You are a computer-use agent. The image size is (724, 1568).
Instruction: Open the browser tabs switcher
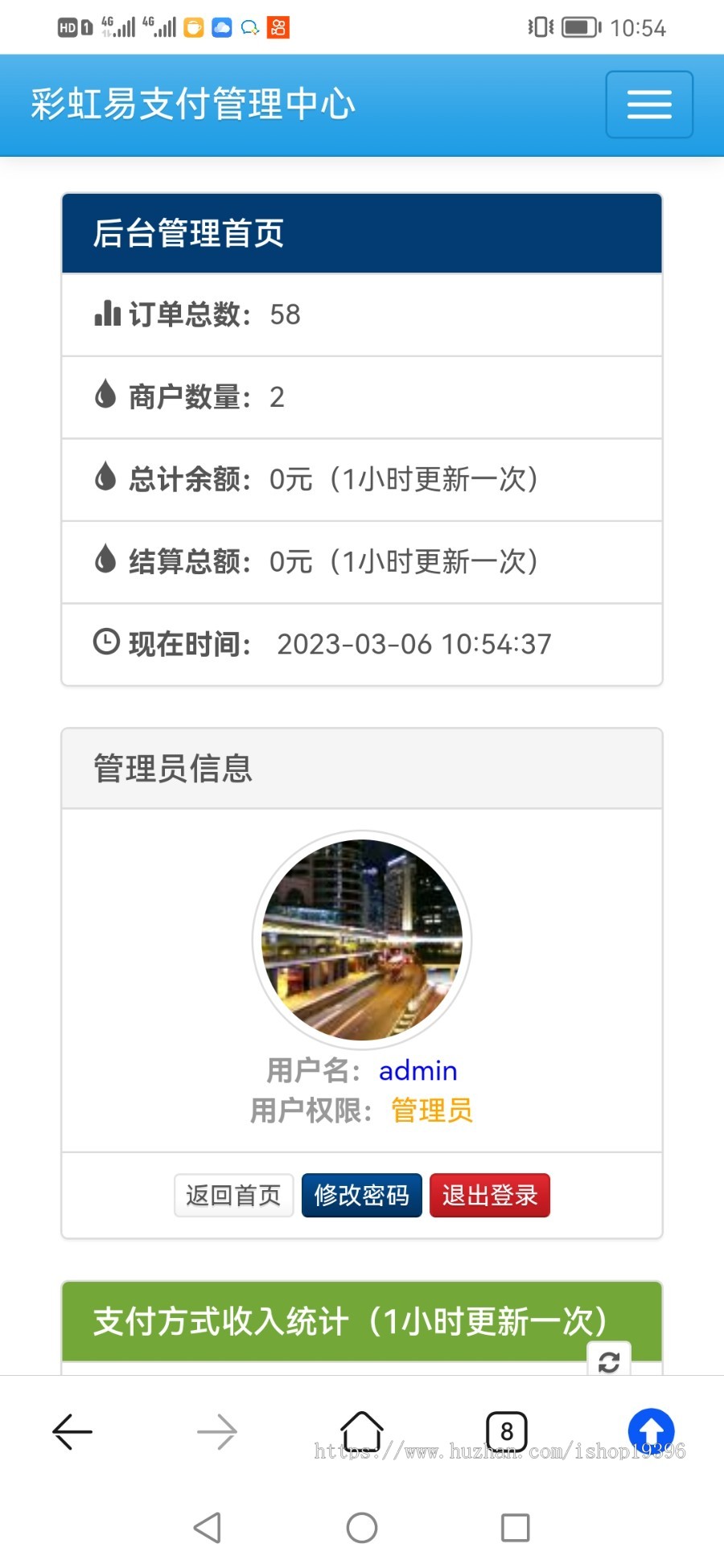click(507, 1432)
